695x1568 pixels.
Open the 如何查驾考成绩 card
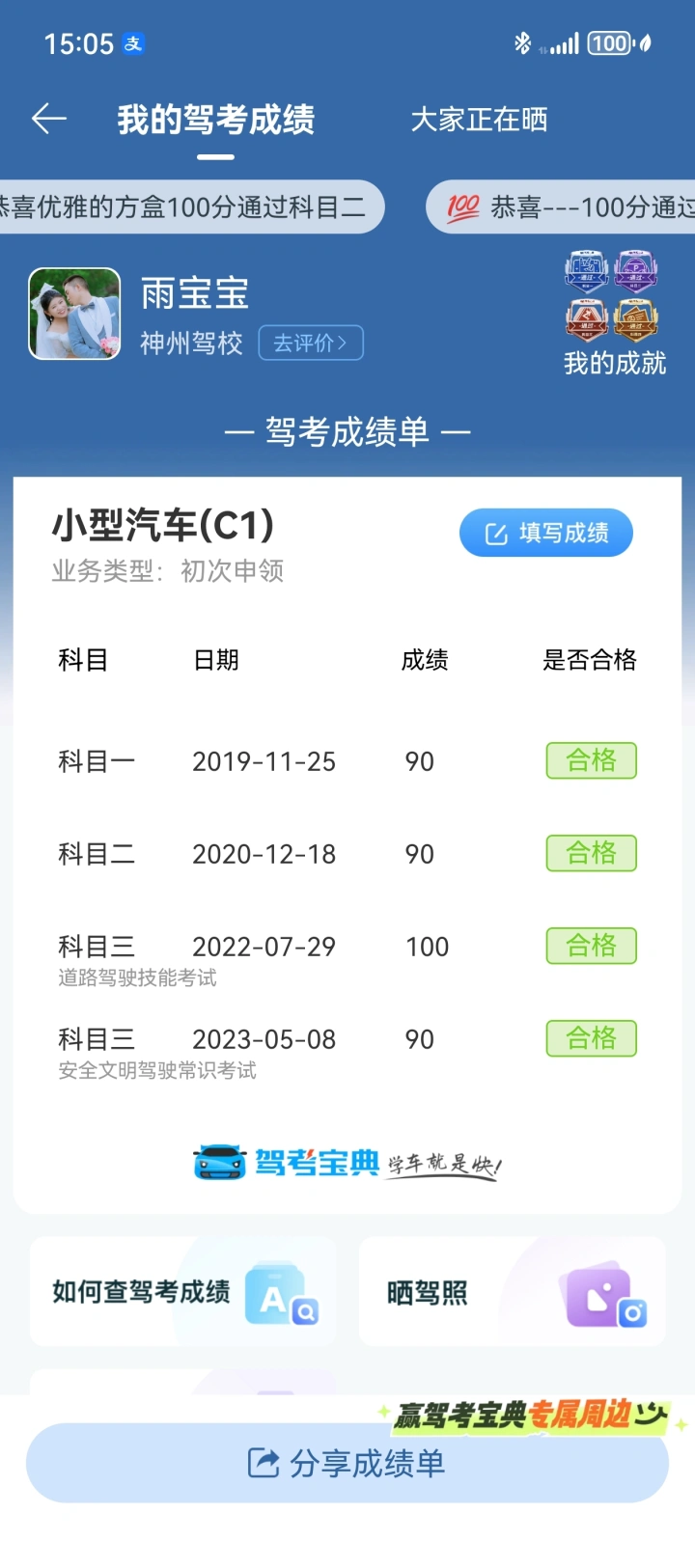(x=183, y=1292)
